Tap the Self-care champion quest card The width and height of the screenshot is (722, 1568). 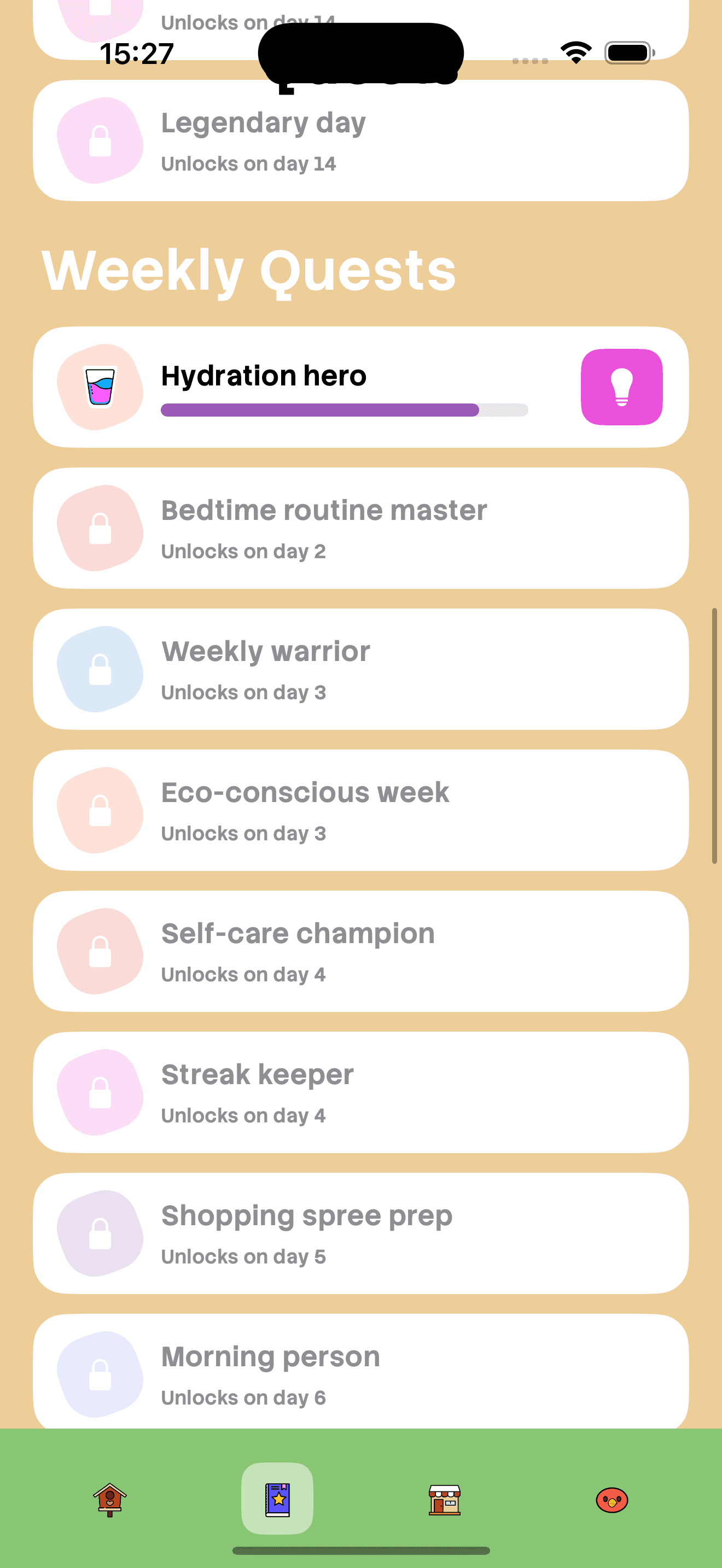(x=360, y=951)
